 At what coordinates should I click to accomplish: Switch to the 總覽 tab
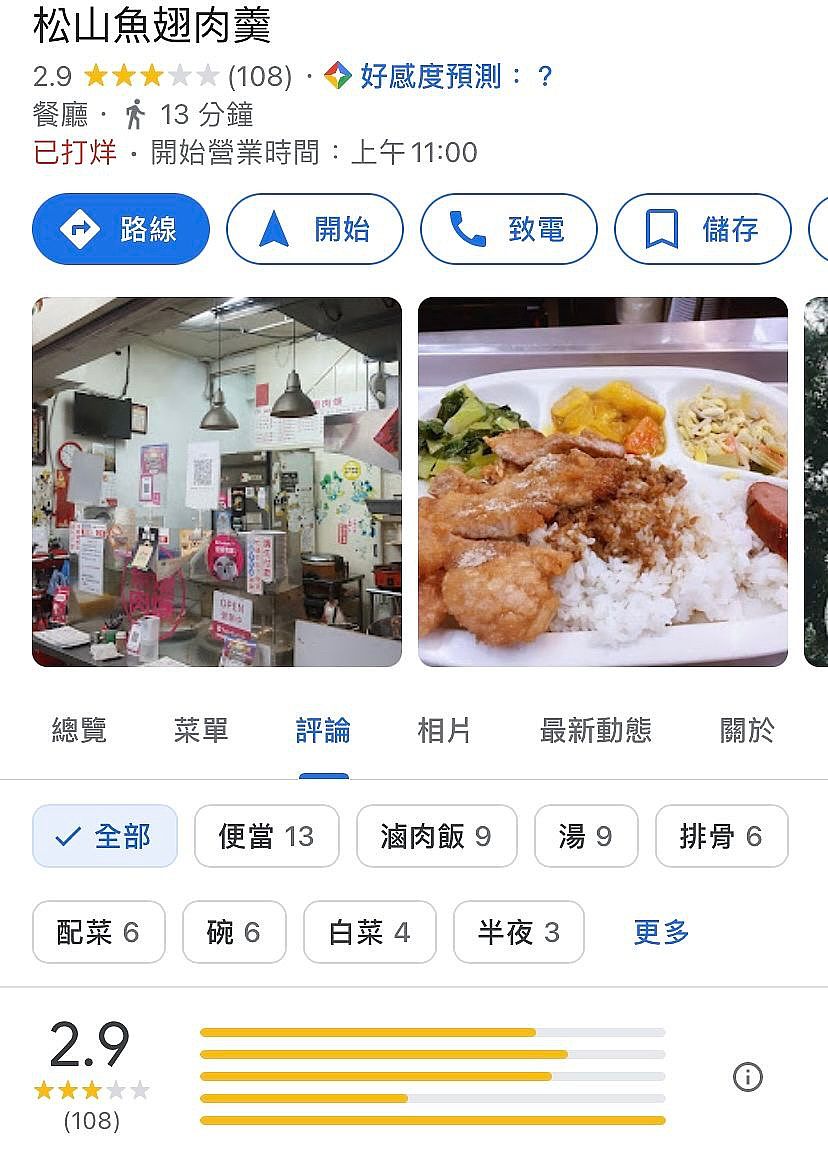tap(79, 731)
